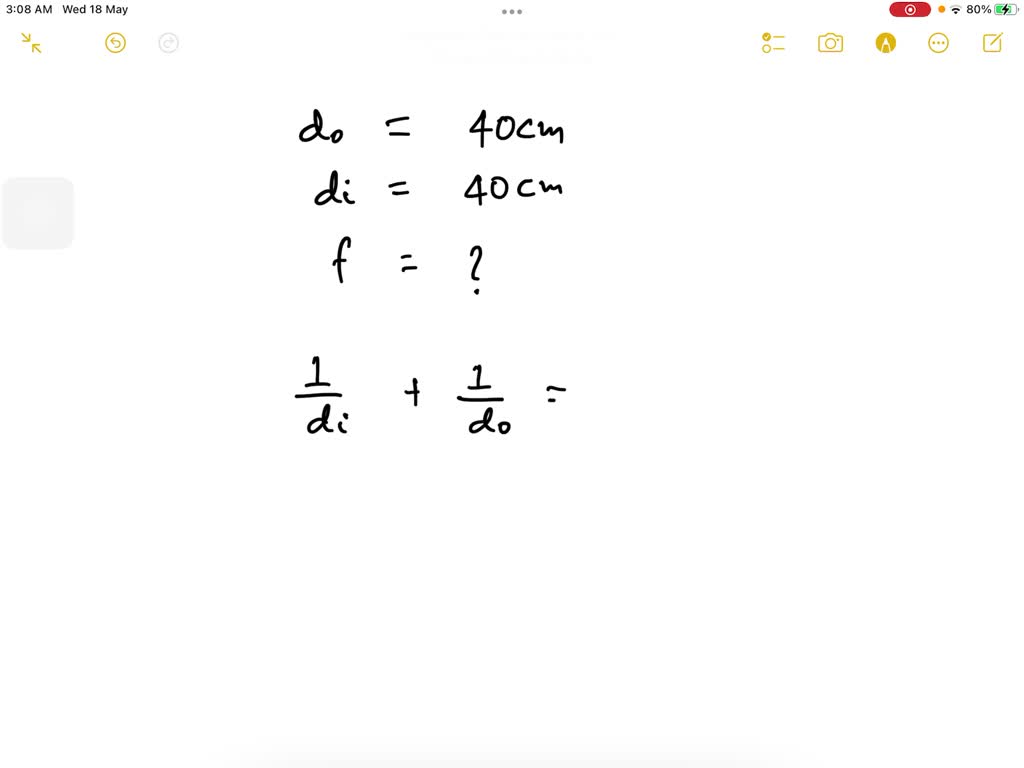This screenshot has height=768, width=1024.
Task: Add a checklist to the note
Action: click(x=773, y=43)
